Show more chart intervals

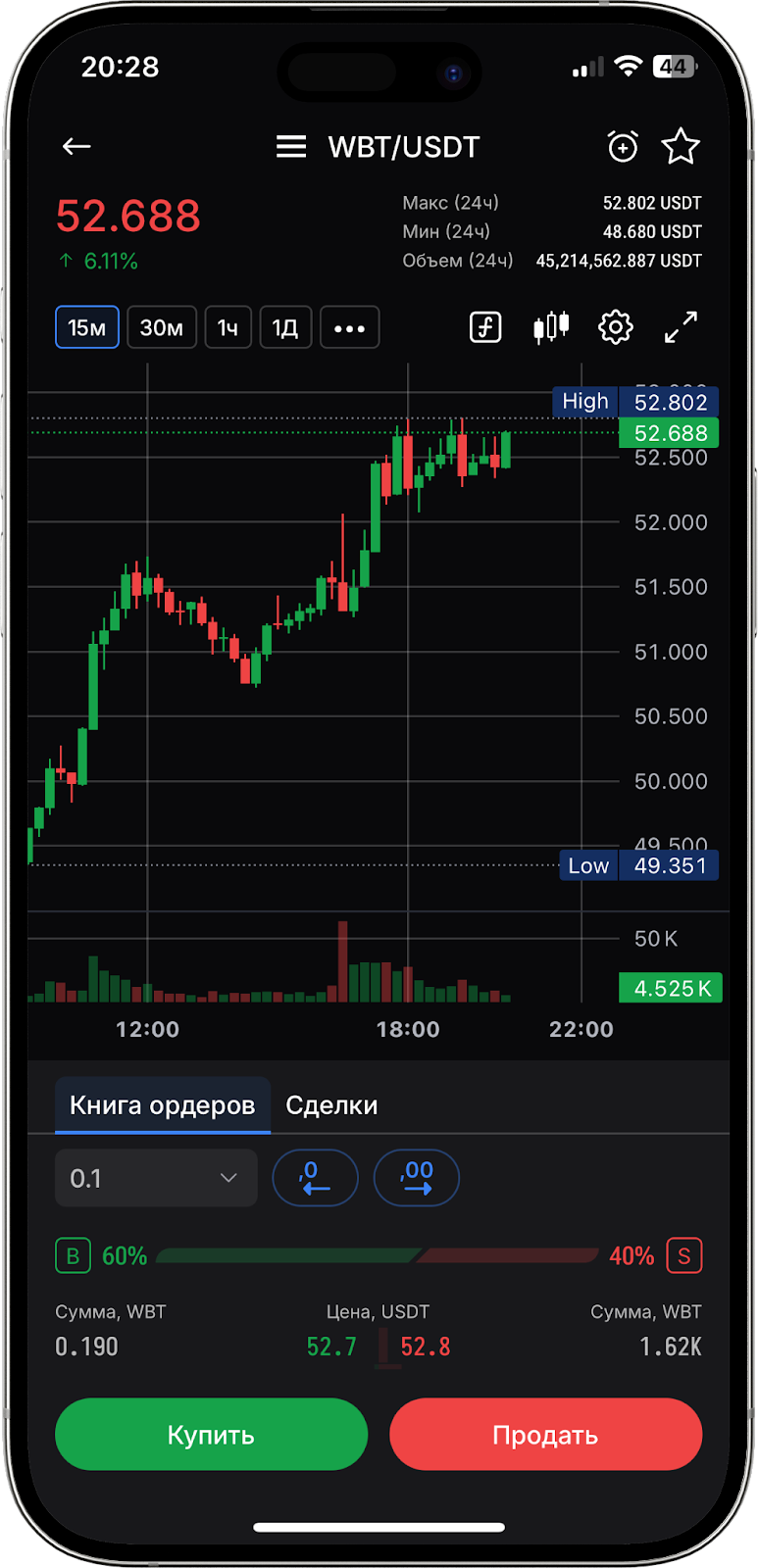click(349, 327)
